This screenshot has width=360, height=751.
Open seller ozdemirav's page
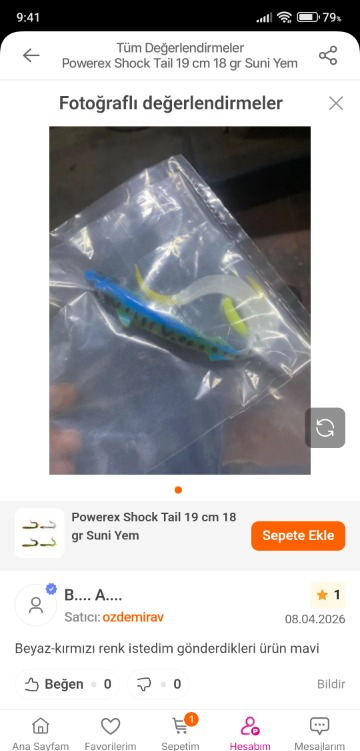pyautogui.click(x=133, y=617)
